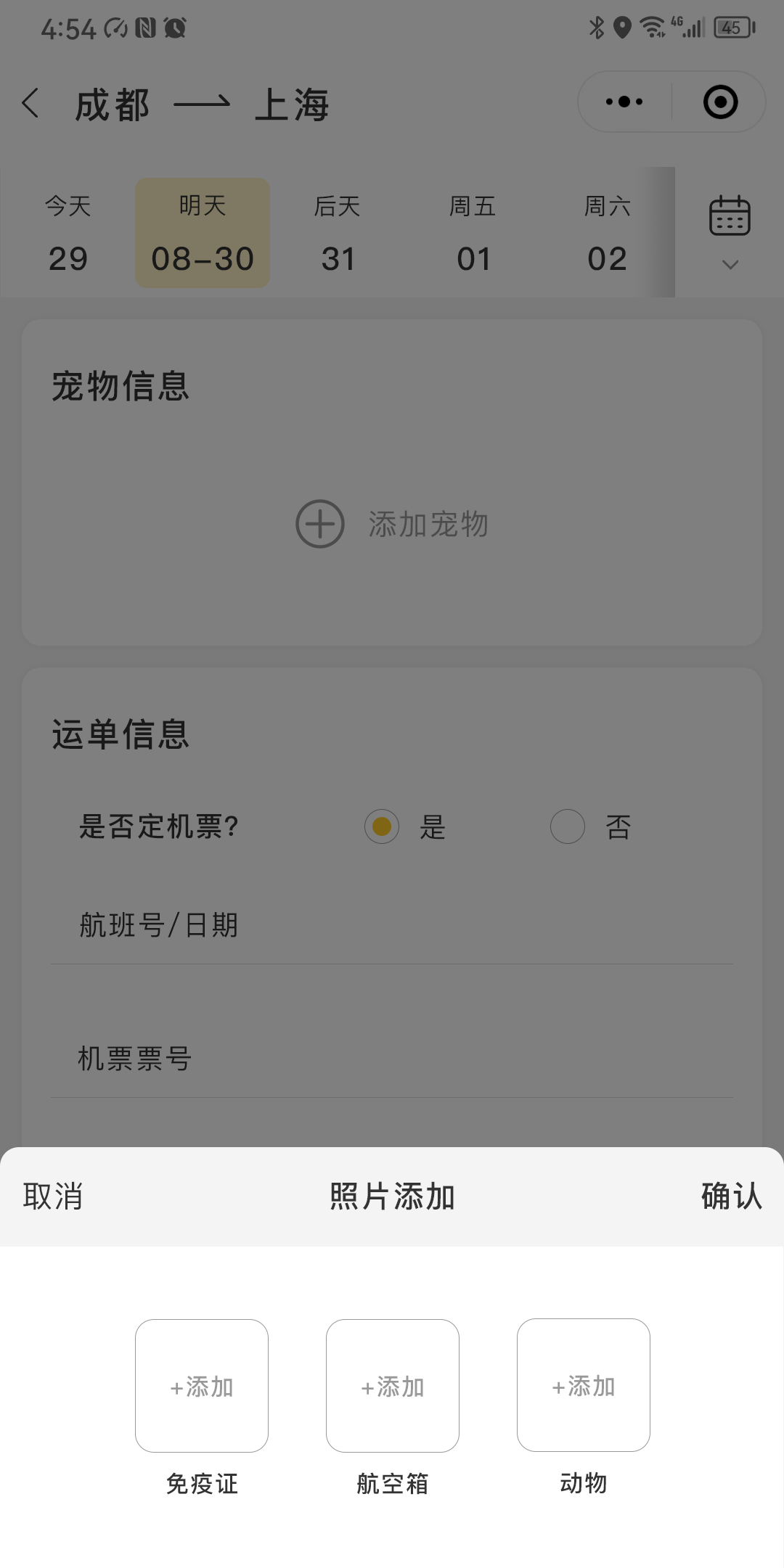The height and width of the screenshot is (1568, 784).
Task: Open the mini program more options menu
Action: pyautogui.click(x=624, y=102)
